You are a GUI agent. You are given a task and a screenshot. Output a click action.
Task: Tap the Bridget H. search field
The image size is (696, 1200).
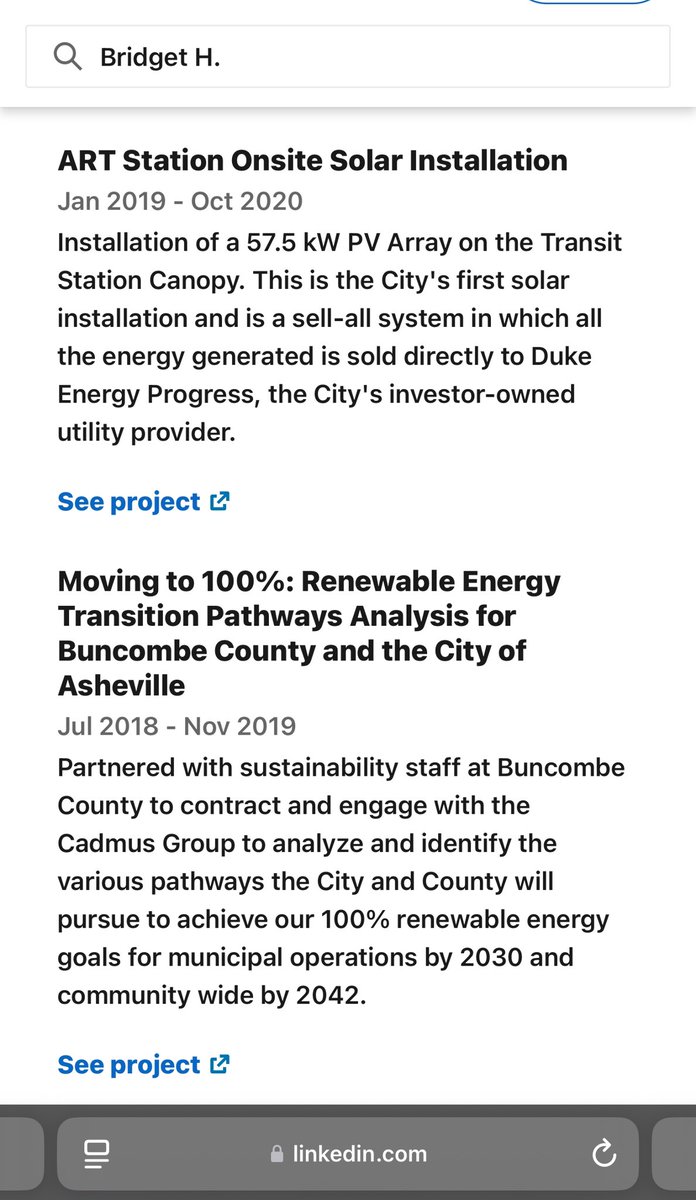(347, 58)
